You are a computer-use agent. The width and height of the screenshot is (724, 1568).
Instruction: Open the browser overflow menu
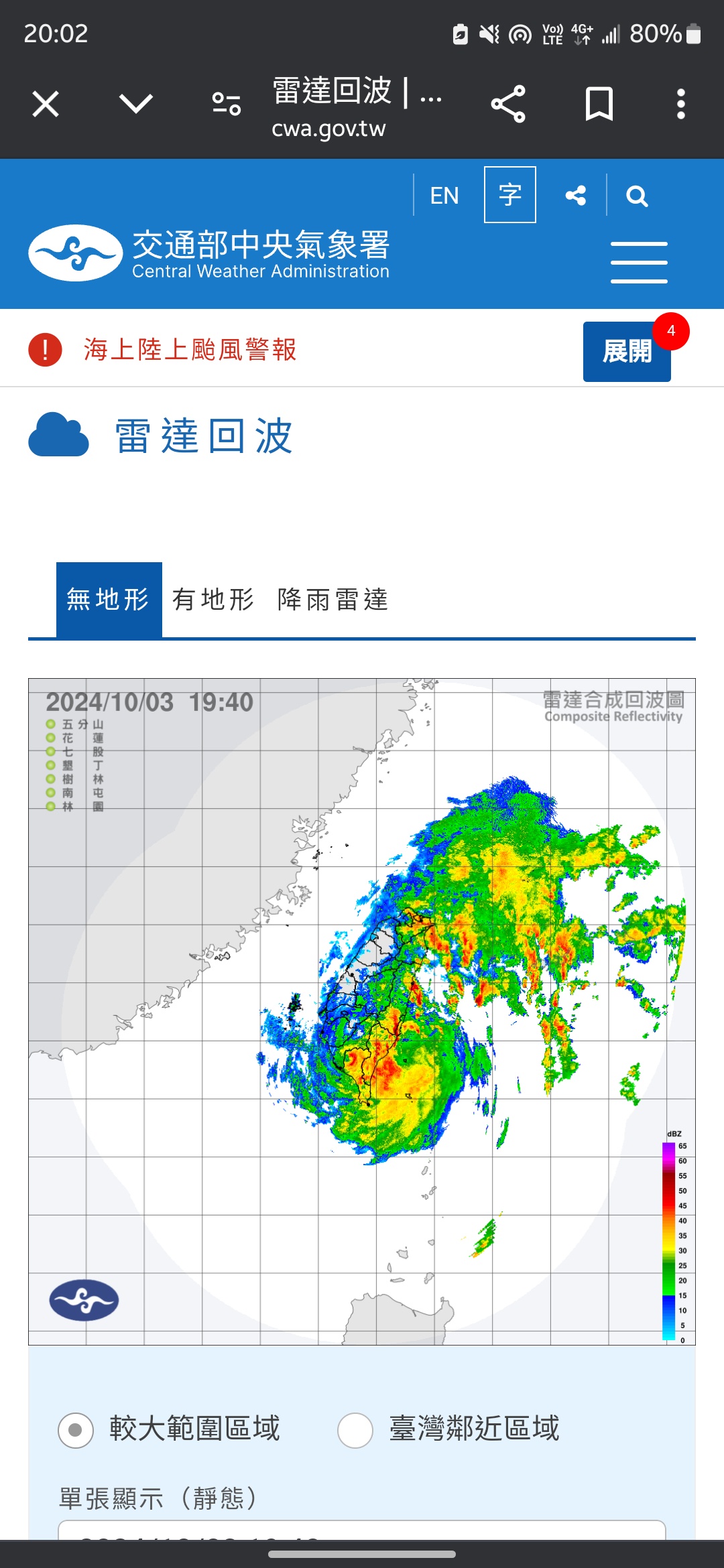click(680, 105)
